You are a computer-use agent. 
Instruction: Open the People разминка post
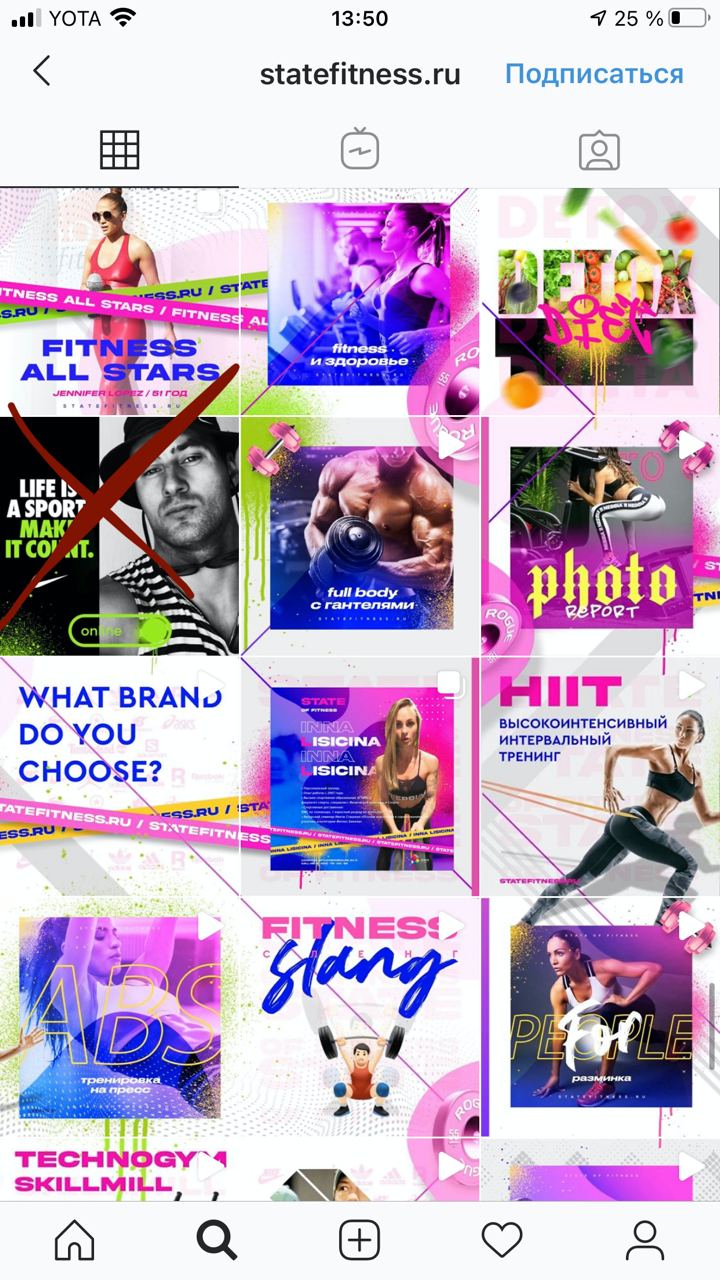(600, 1017)
